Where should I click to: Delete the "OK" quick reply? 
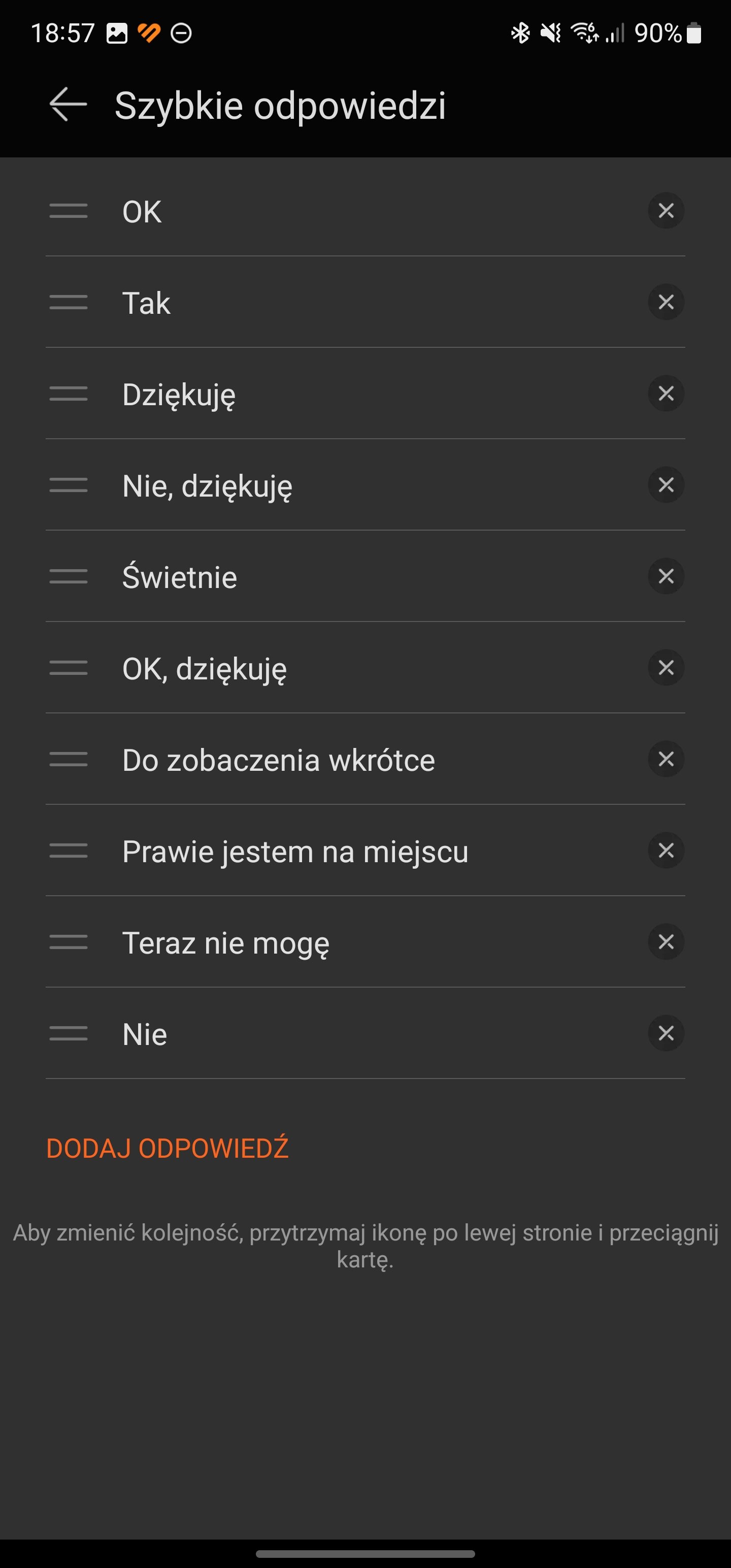tap(666, 211)
